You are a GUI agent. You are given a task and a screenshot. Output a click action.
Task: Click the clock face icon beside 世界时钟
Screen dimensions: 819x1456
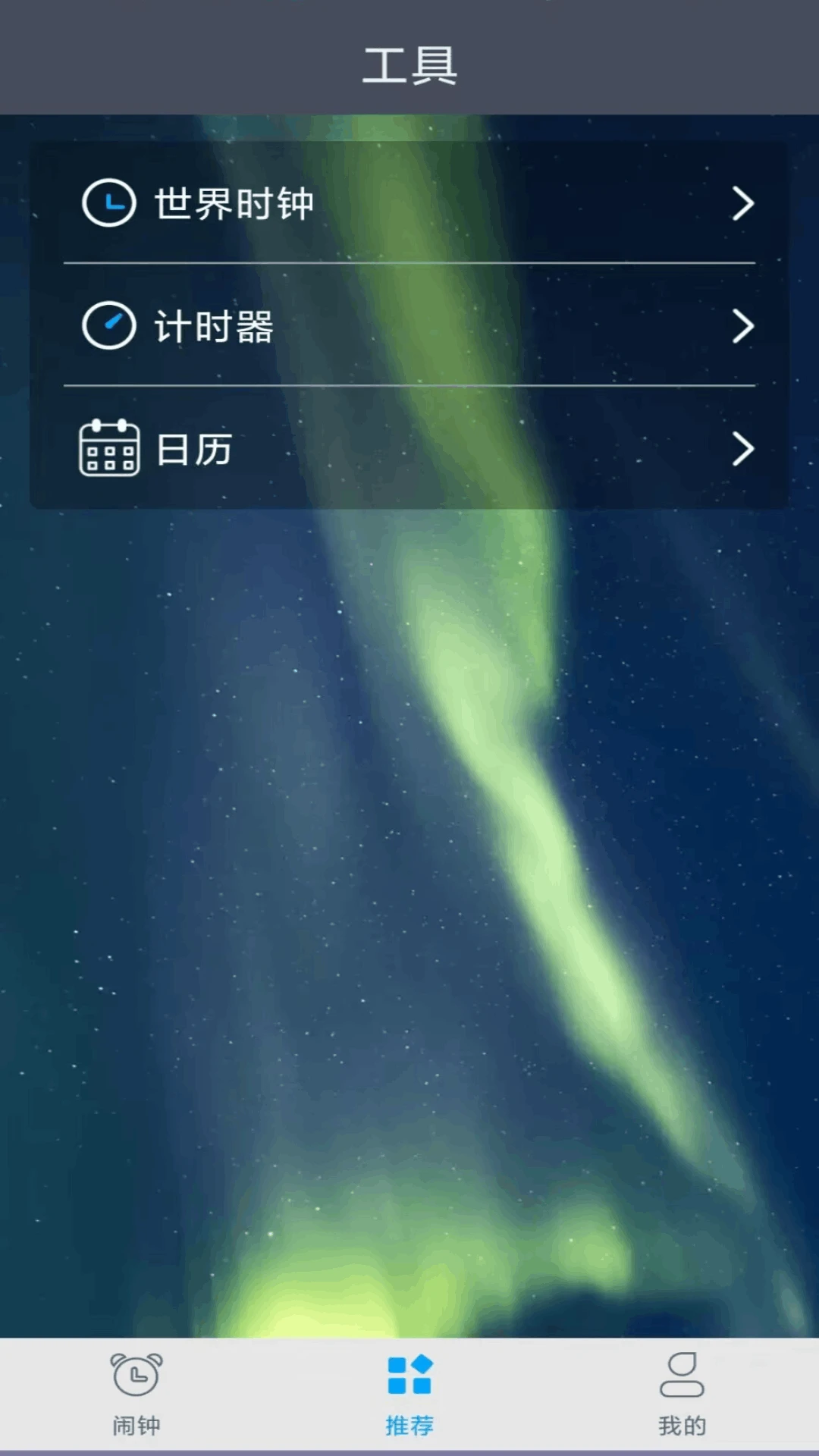(109, 202)
